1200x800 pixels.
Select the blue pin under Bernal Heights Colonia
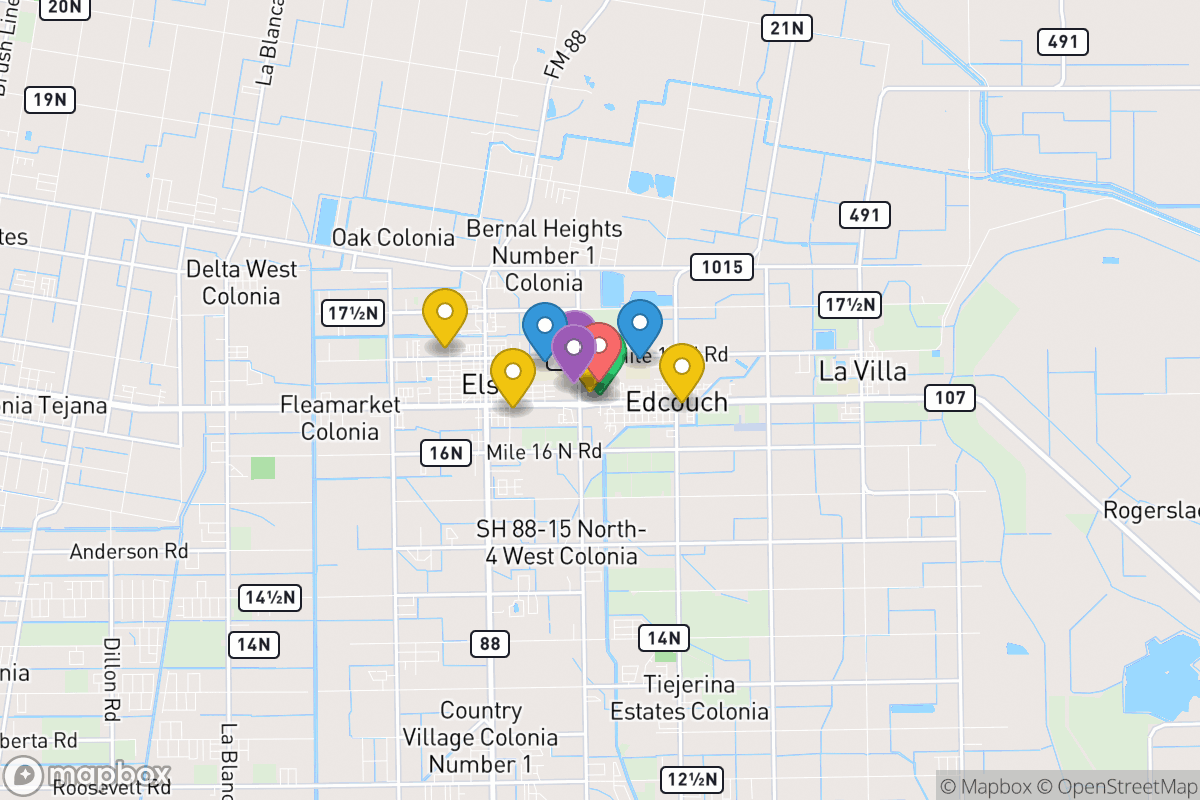tap(543, 326)
